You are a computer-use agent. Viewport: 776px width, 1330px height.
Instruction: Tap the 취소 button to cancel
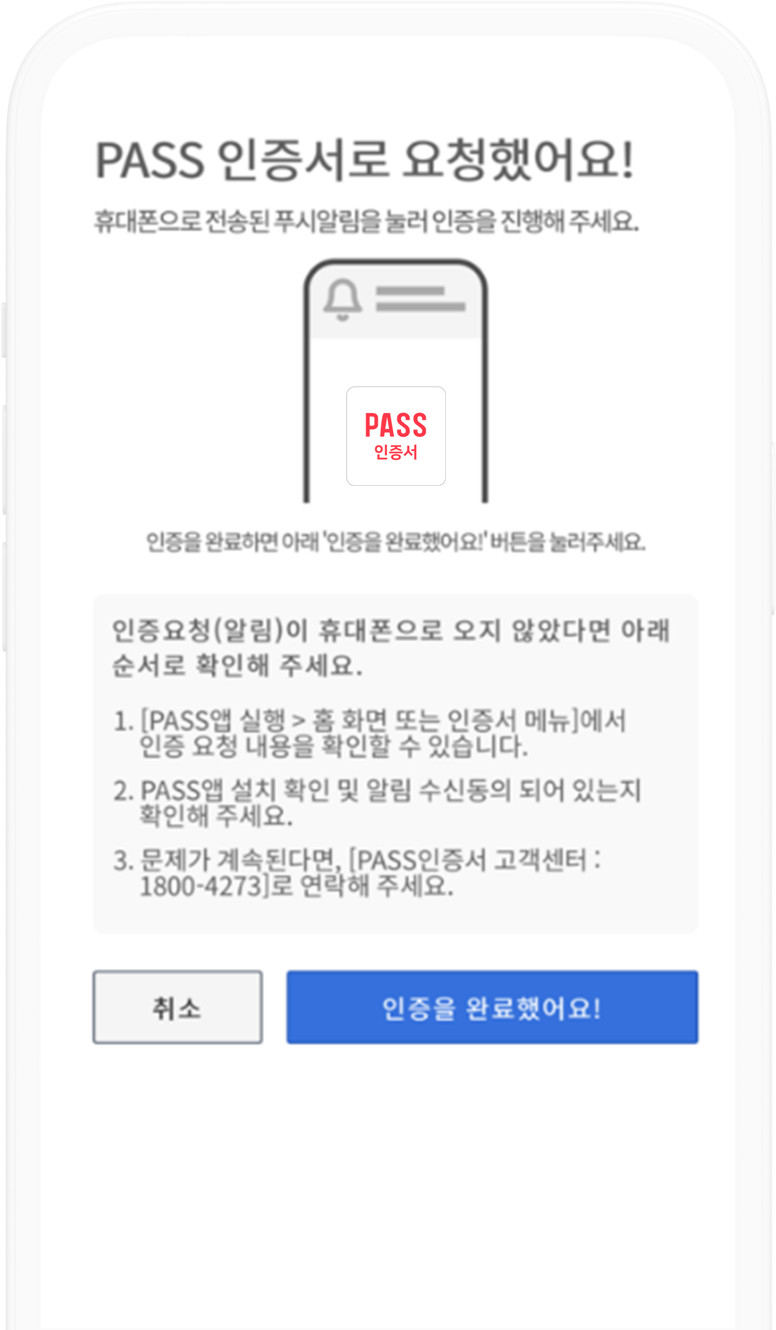tap(177, 1007)
